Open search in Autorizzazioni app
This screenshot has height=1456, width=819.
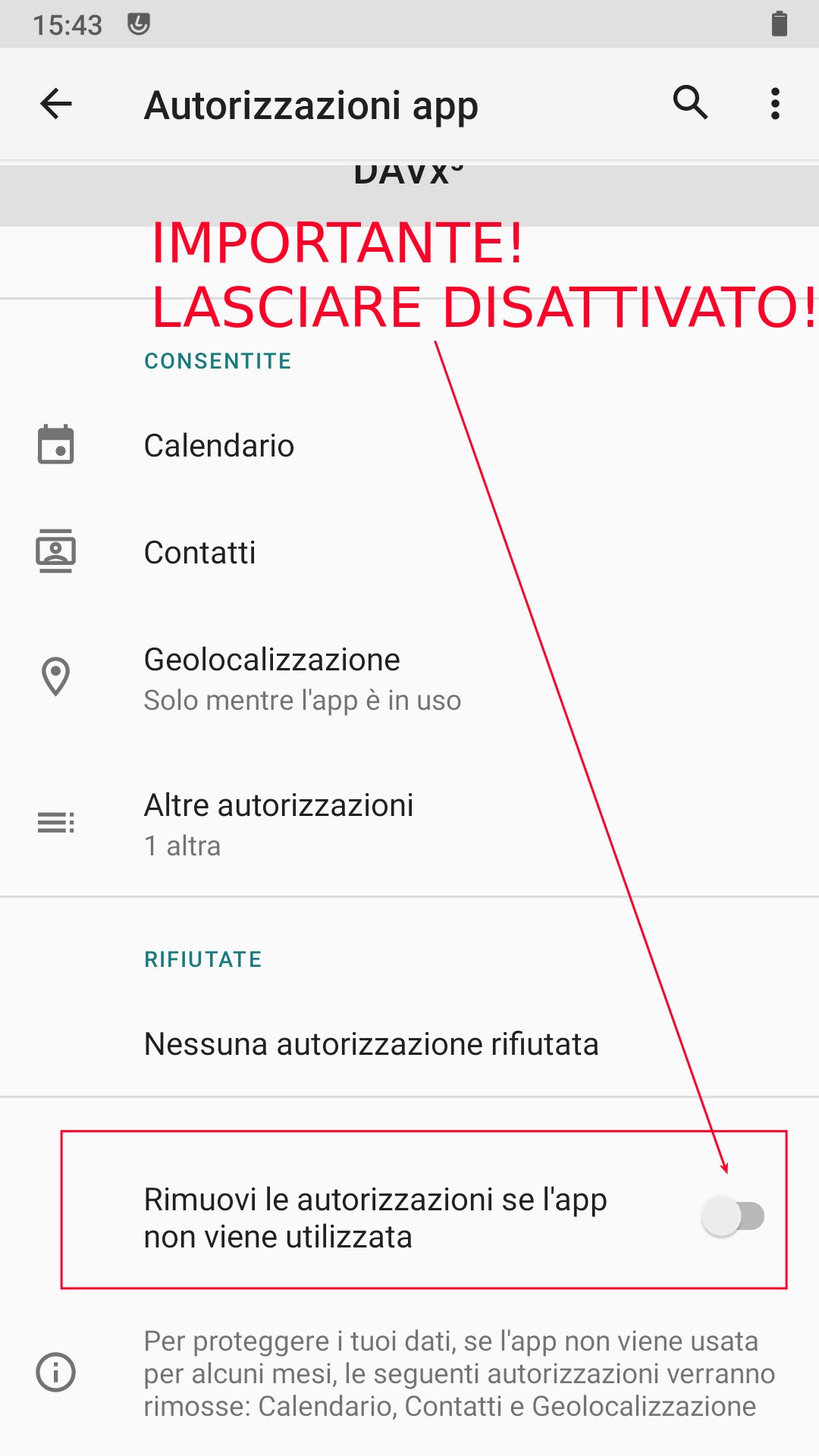point(690,102)
